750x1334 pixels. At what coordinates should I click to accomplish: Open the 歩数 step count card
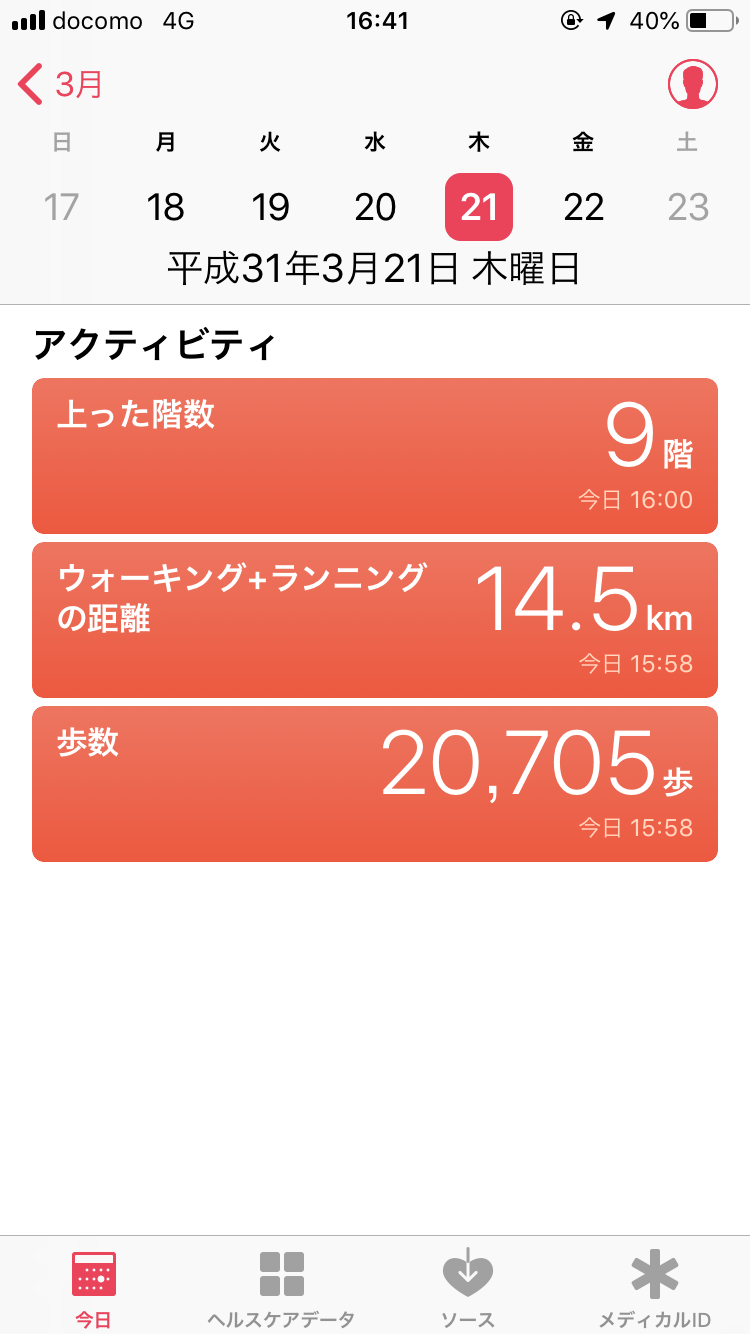point(375,784)
